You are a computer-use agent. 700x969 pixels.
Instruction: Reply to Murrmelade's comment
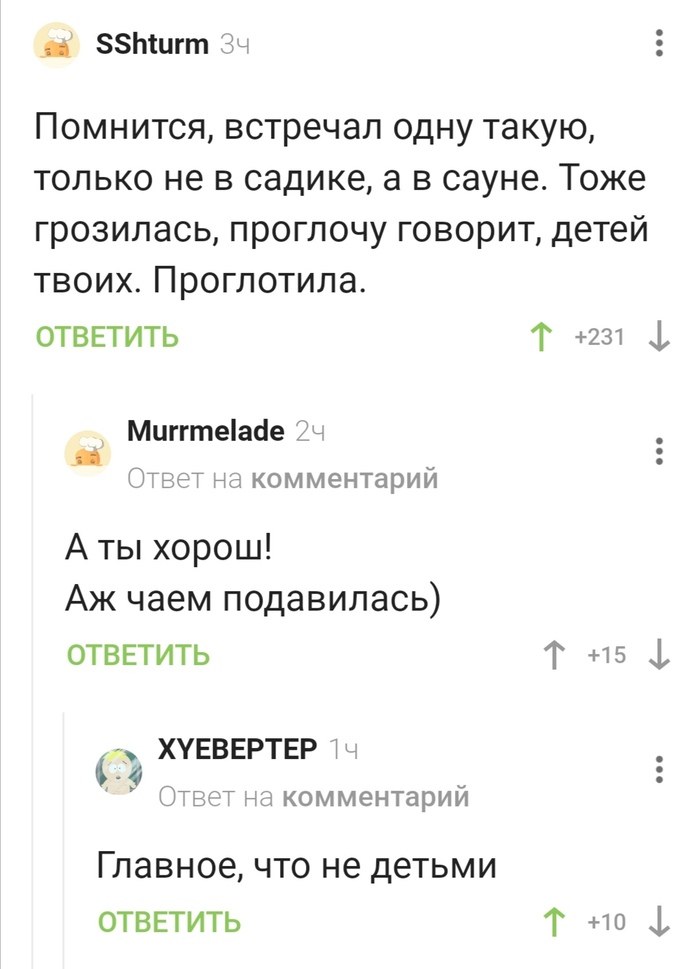tap(138, 655)
